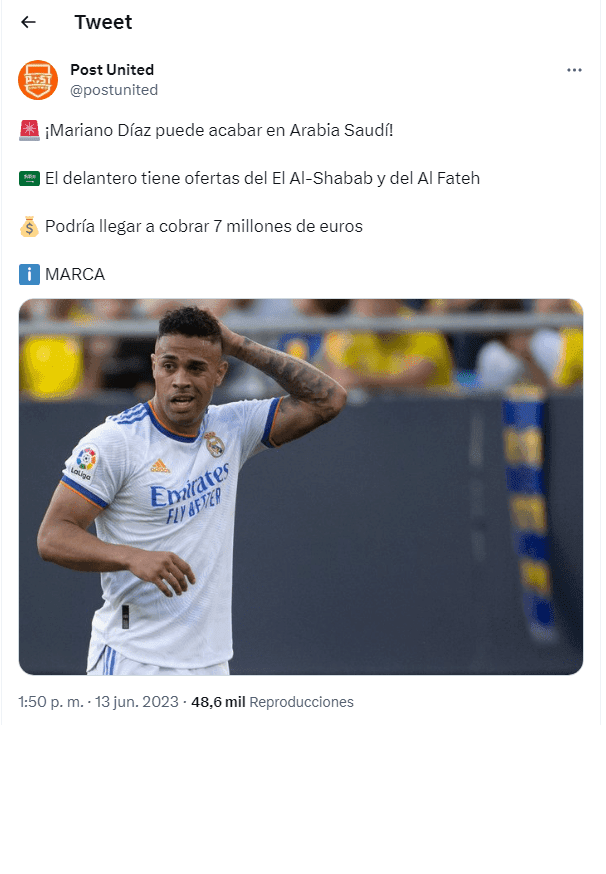Image resolution: width=606 pixels, height=874 pixels.
Task: Open the tweet's three-dot options menu
Action: pos(574,70)
